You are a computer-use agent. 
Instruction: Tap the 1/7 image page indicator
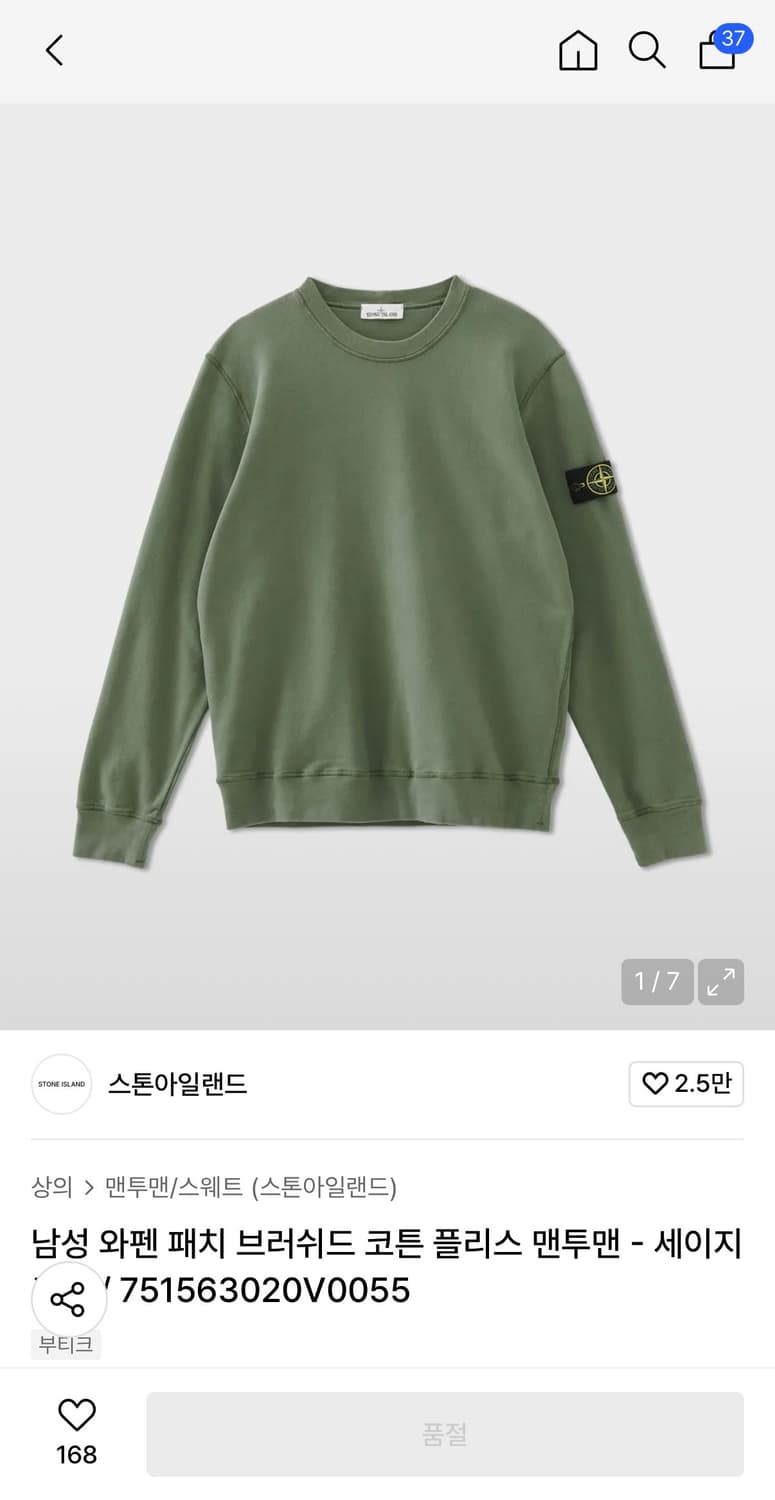pos(657,982)
